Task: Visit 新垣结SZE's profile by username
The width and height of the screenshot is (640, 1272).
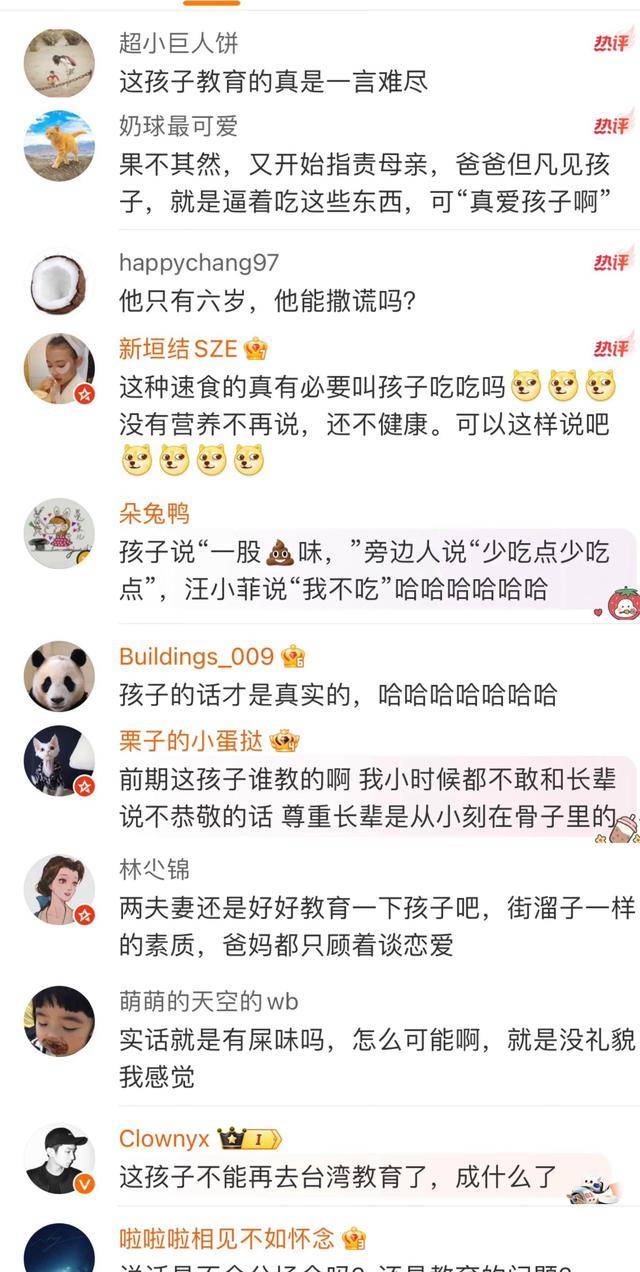Action: (178, 348)
